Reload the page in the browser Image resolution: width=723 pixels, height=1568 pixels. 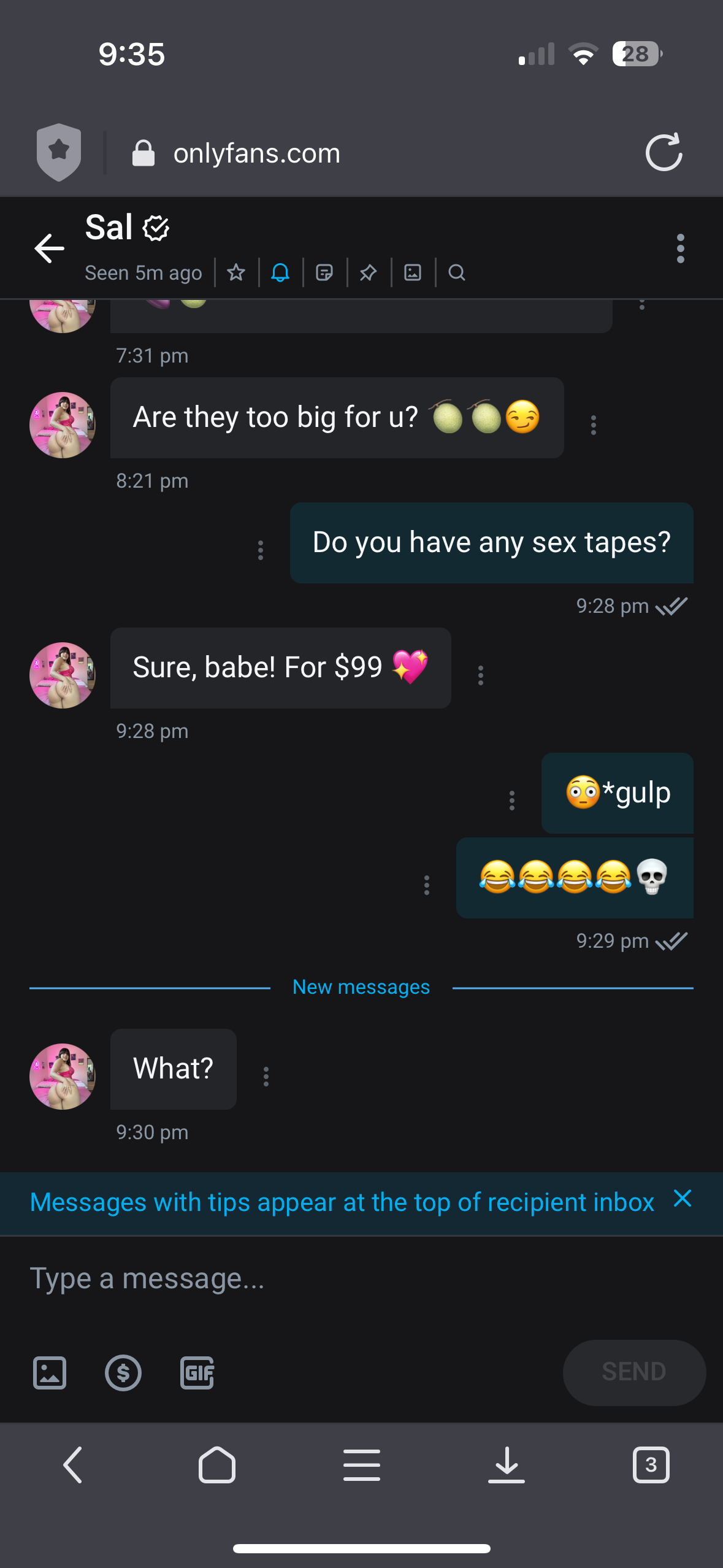pos(664,152)
